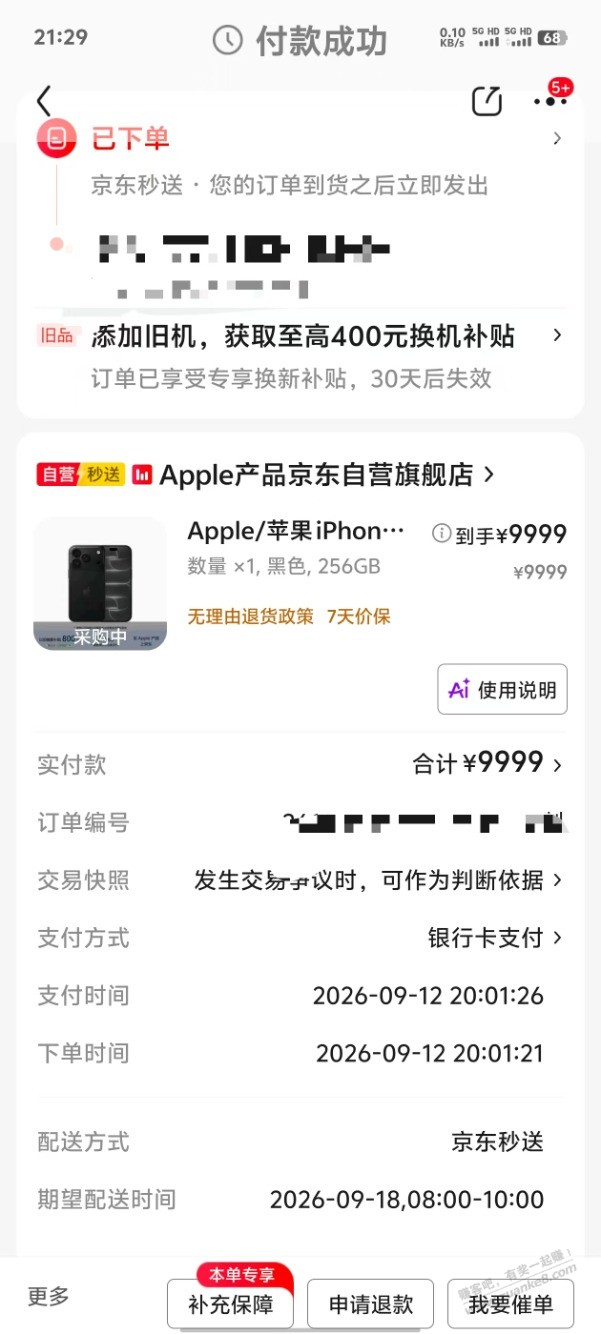Open the AI 使用说明 button
The width and height of the screenshot is (601, 1334).
point(502,689)
